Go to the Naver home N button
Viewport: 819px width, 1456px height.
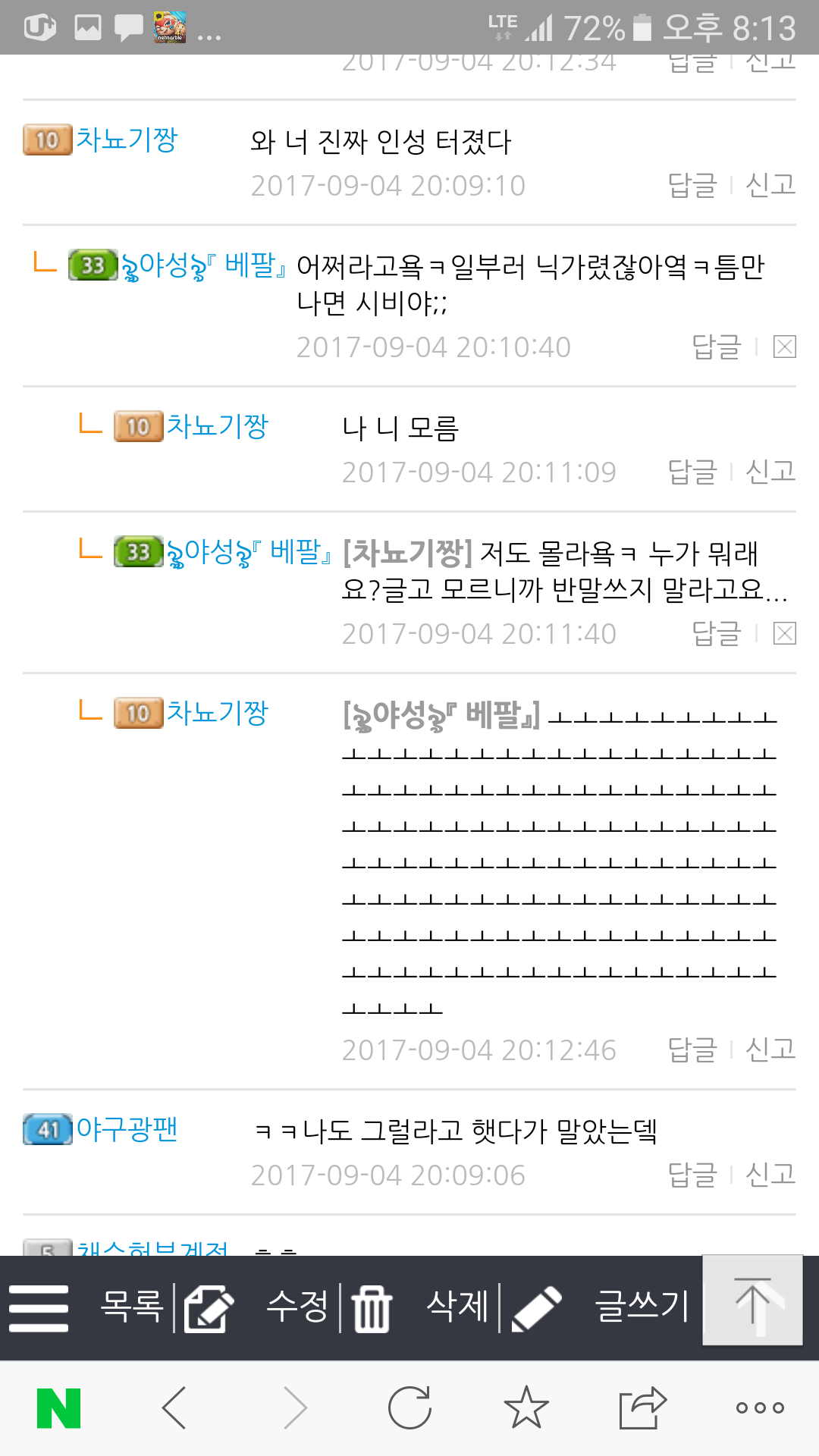58,1408
